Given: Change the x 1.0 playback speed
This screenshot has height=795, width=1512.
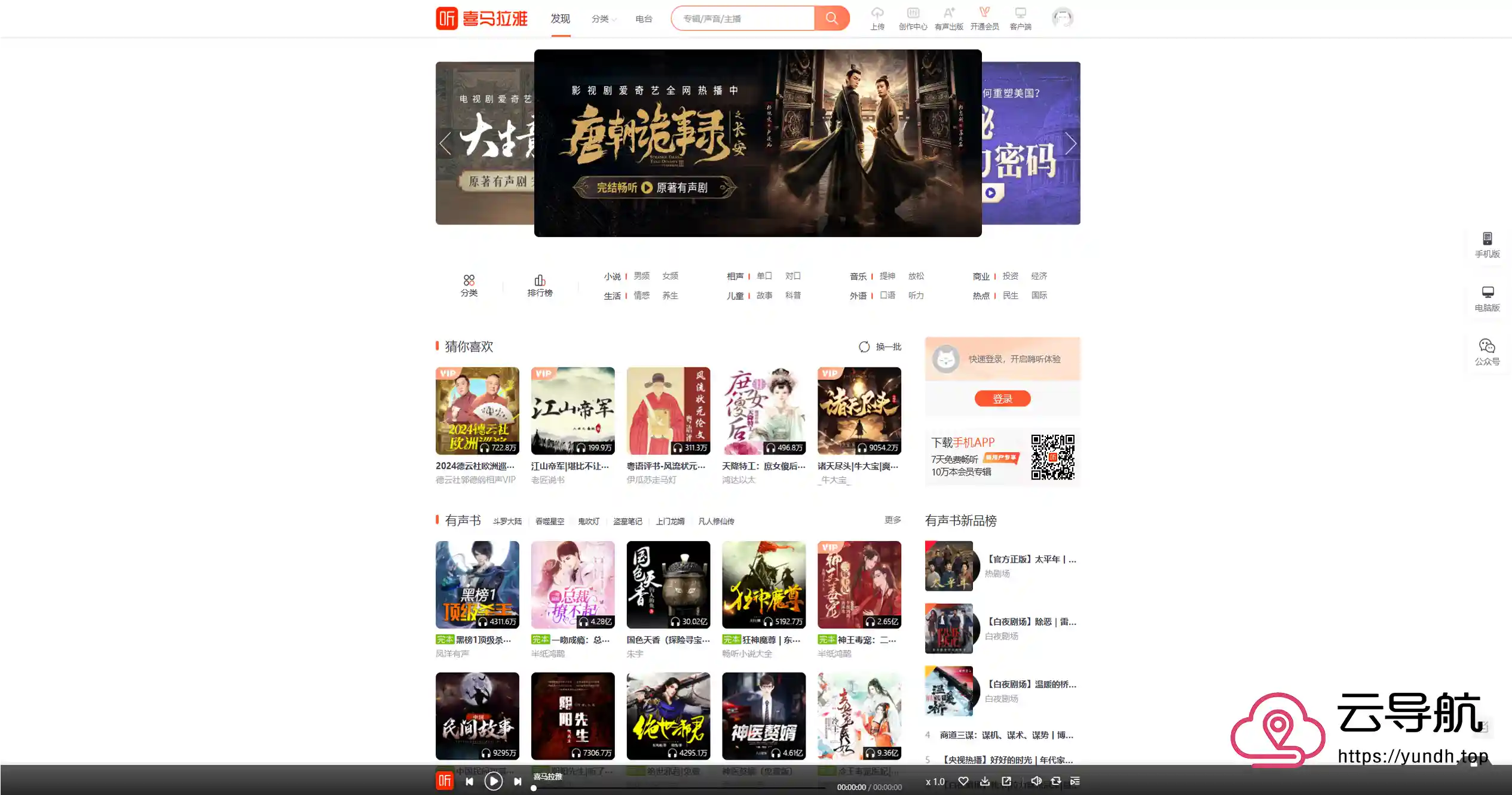Looking at the screenshot, I should point(935,781).
